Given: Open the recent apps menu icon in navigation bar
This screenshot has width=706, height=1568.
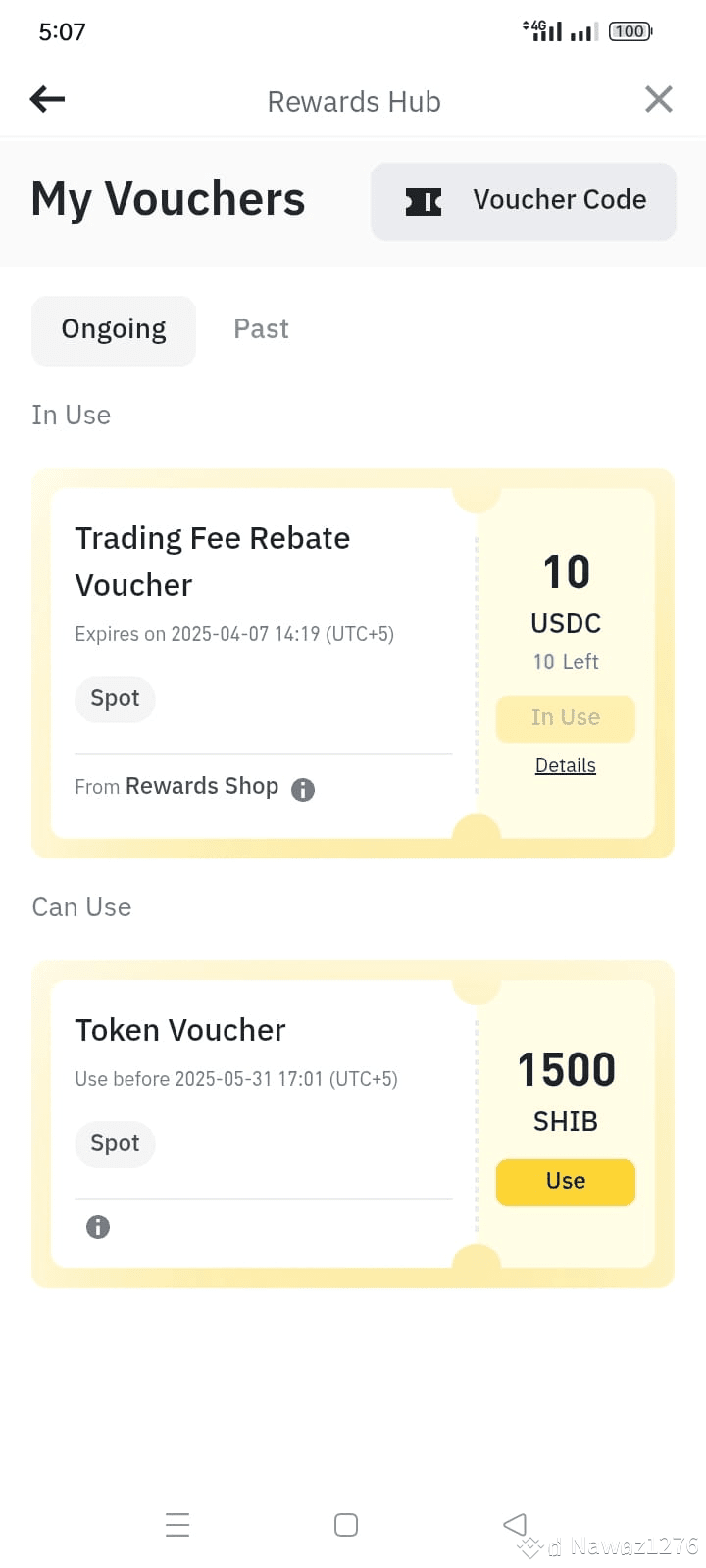Looking at the screenshot, I should [x=176, y=1524].
